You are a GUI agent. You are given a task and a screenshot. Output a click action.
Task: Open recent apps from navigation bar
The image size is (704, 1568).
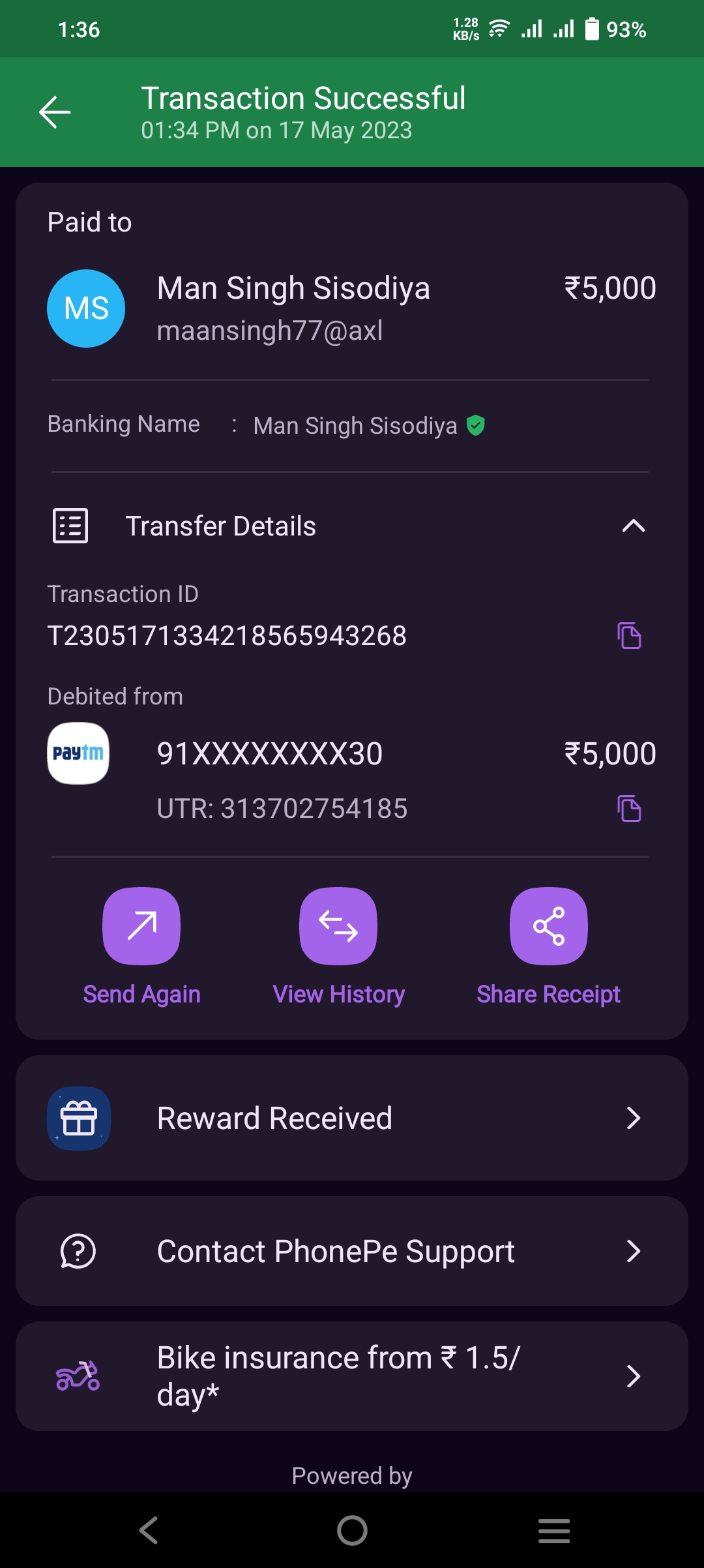554,1530
